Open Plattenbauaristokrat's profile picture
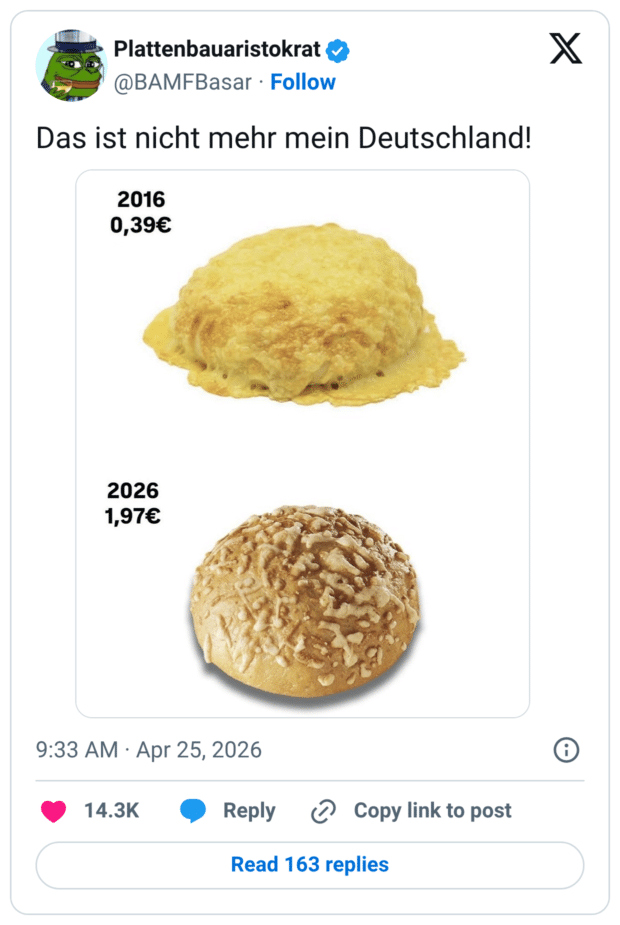The height and width of the screenshot is (925, 620). pyautogui.click(x=71, y=65)
